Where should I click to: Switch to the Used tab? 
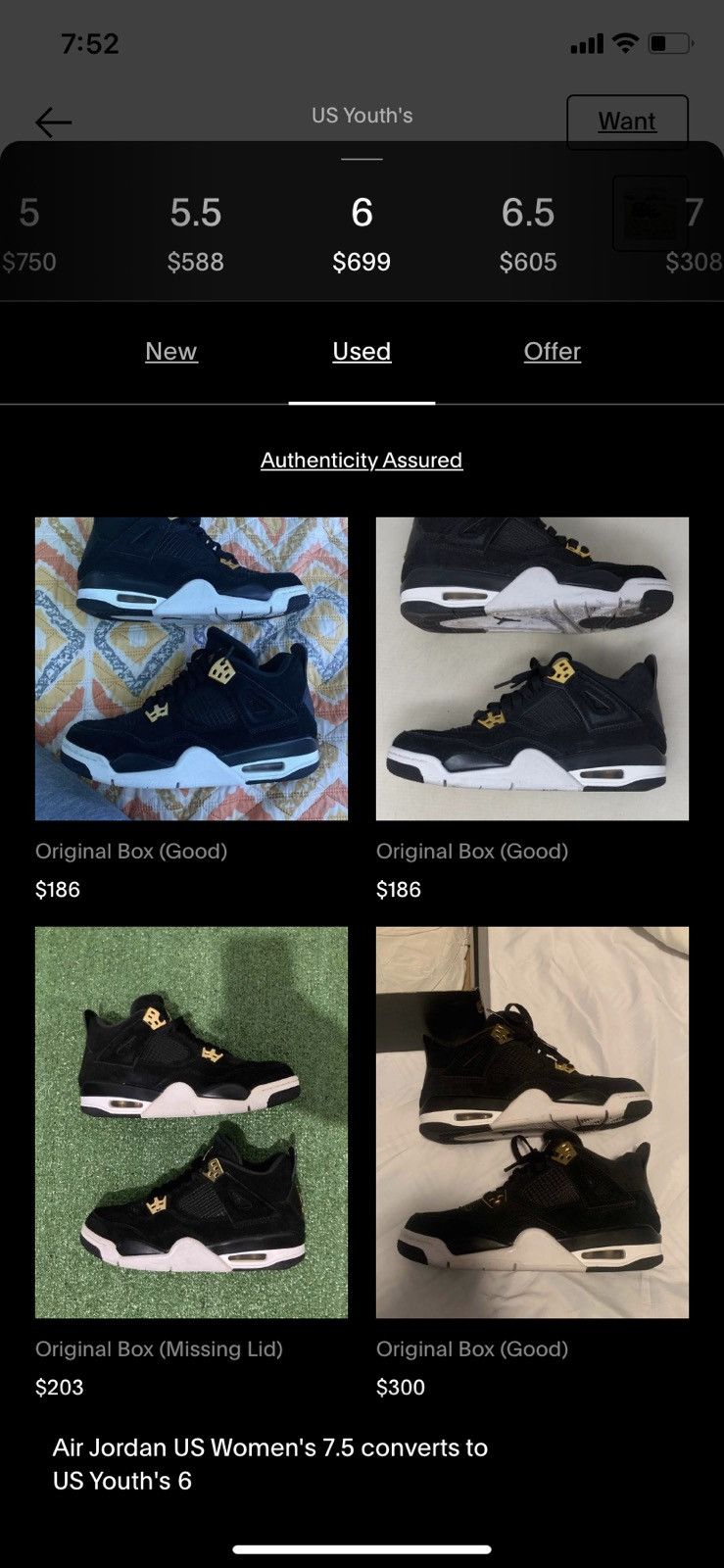[362, 351]
